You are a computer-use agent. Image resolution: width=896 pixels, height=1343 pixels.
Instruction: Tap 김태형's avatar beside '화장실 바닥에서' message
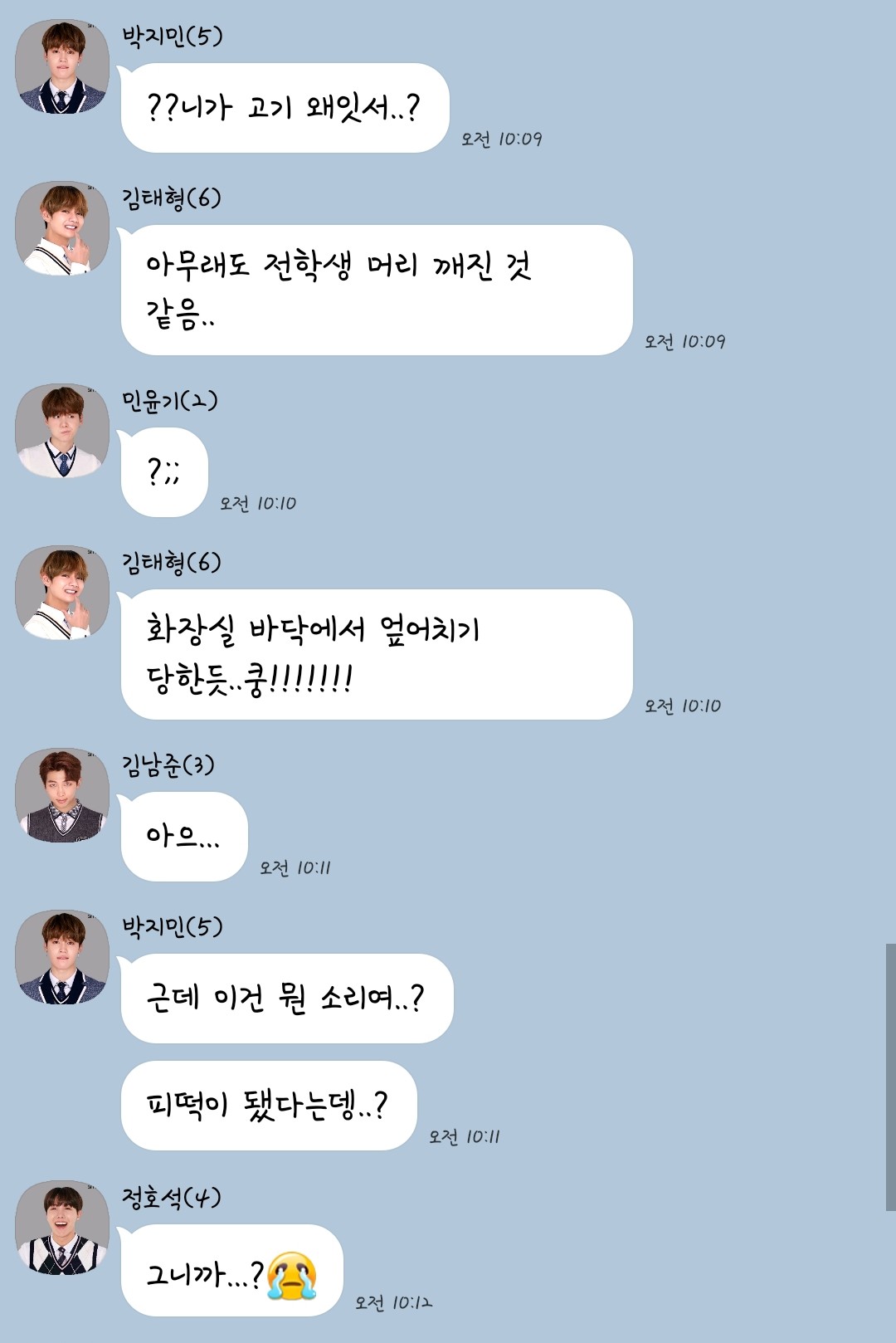62,593
